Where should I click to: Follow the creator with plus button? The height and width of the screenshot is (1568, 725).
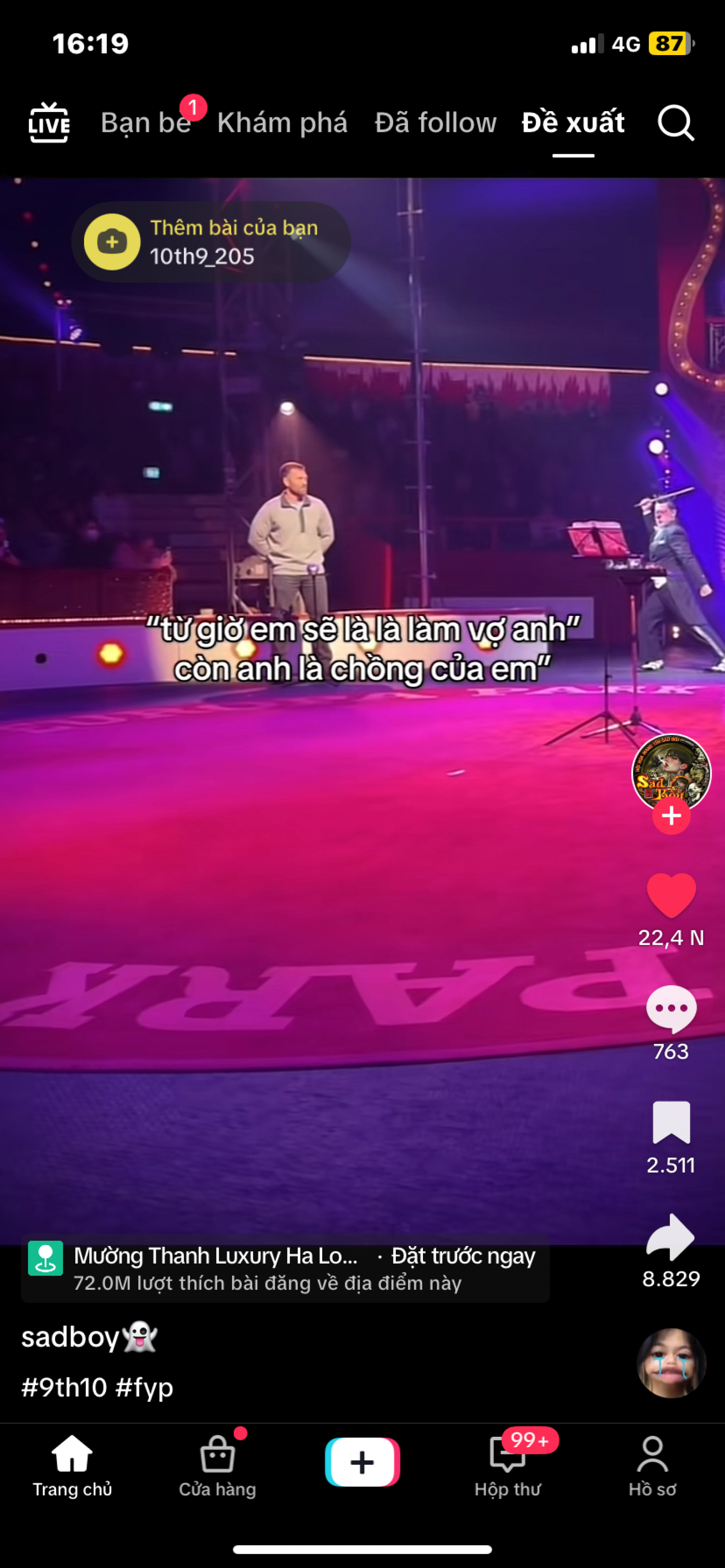pos(671,815)
